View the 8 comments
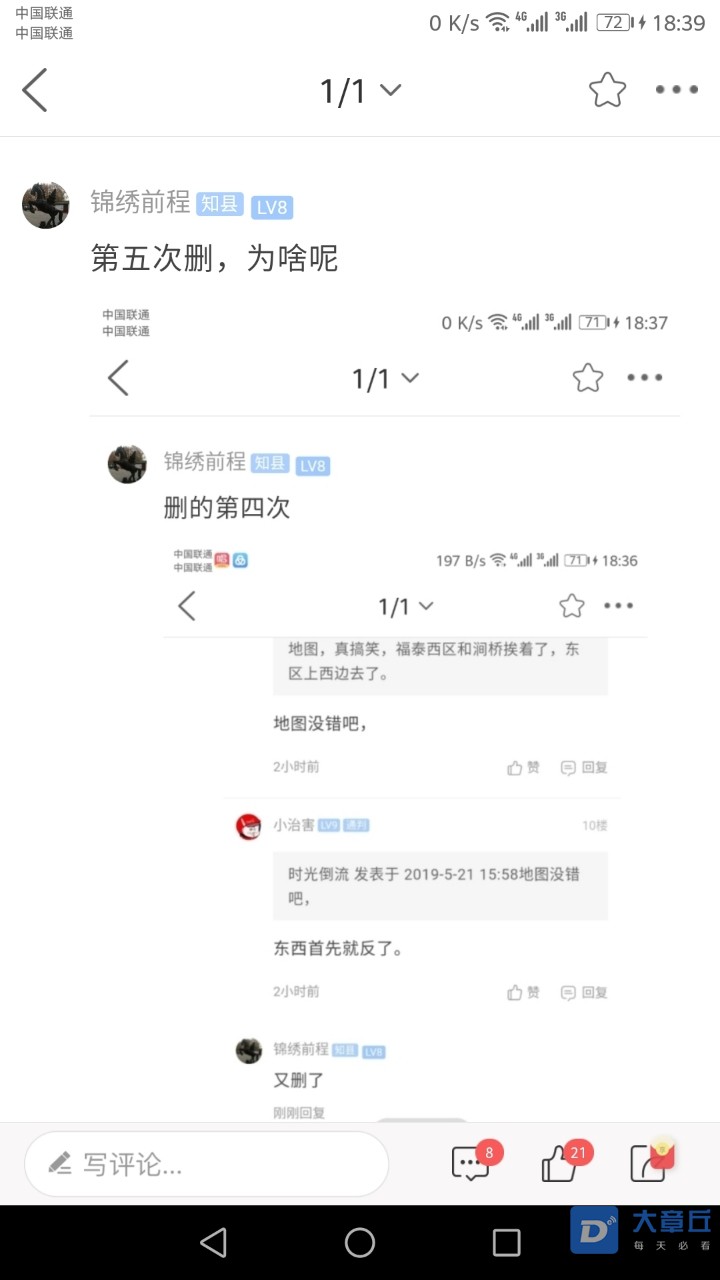720x1280 pixels. point(472,1163)
